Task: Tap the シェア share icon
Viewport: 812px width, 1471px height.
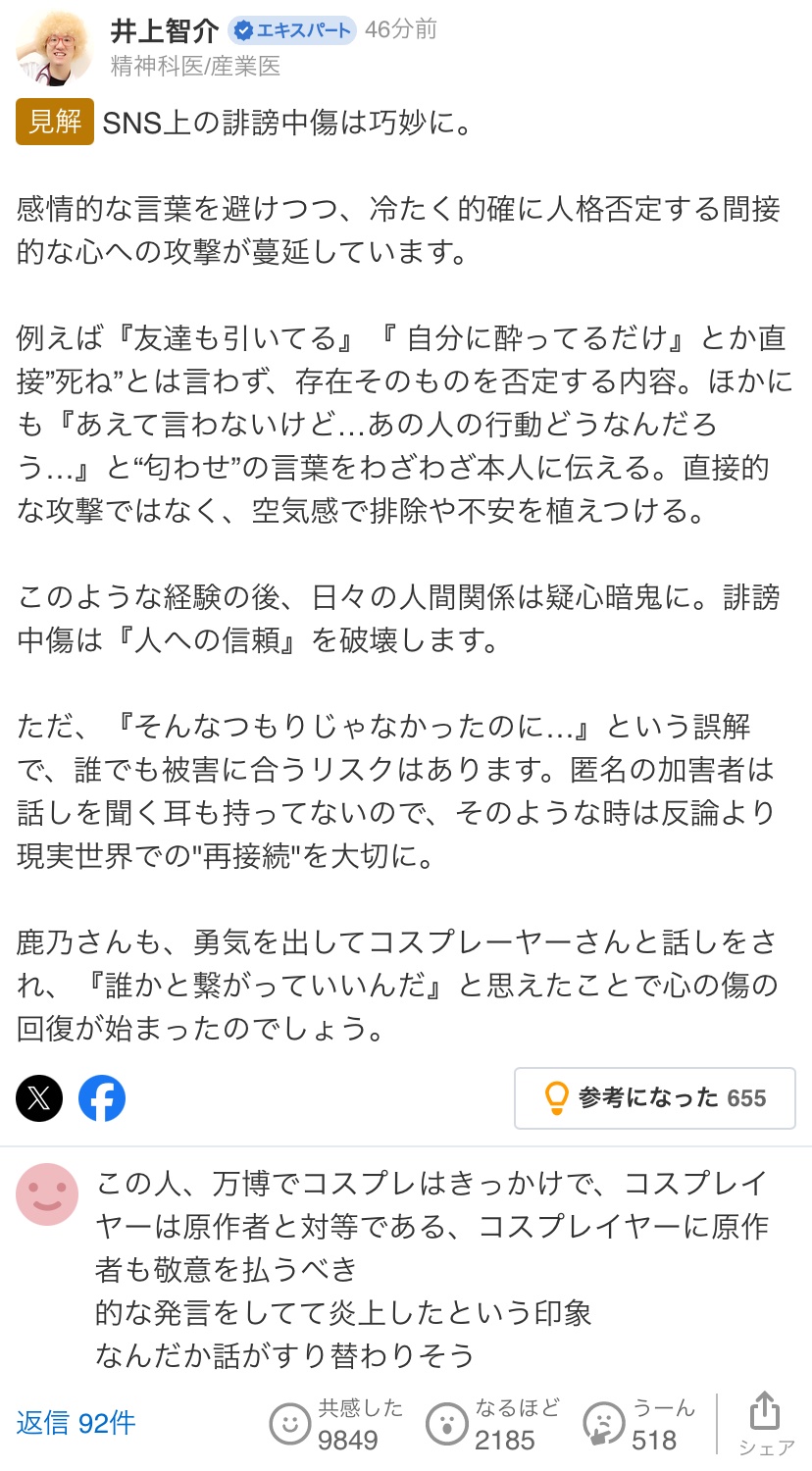Action: click(765, 1424)
